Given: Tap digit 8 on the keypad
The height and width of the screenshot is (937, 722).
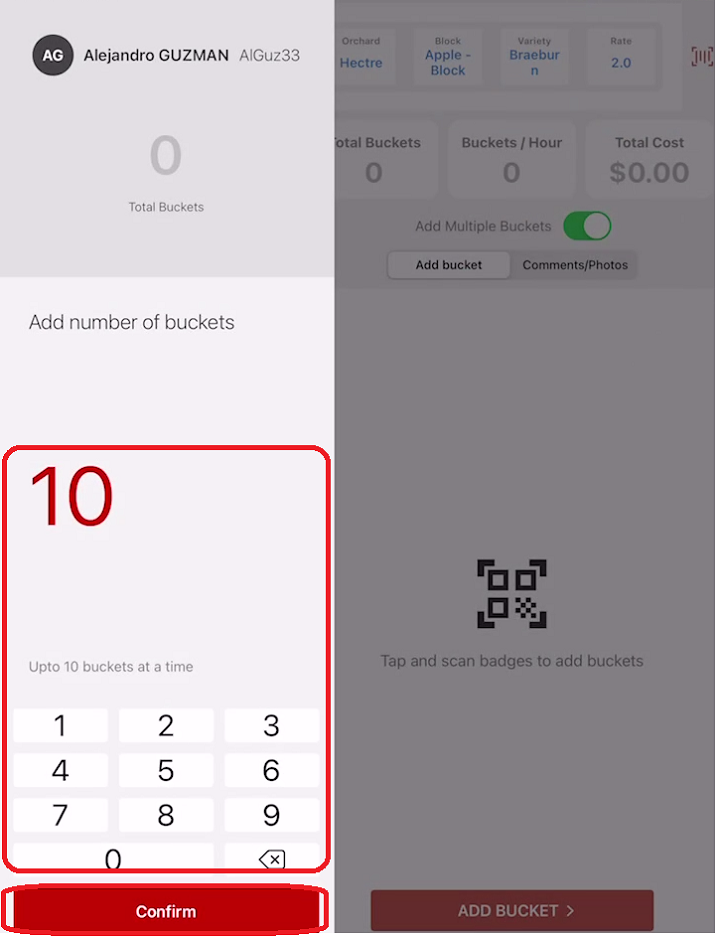Looking at the screenshot, I should pyautogui.click(x=166, y=814).
